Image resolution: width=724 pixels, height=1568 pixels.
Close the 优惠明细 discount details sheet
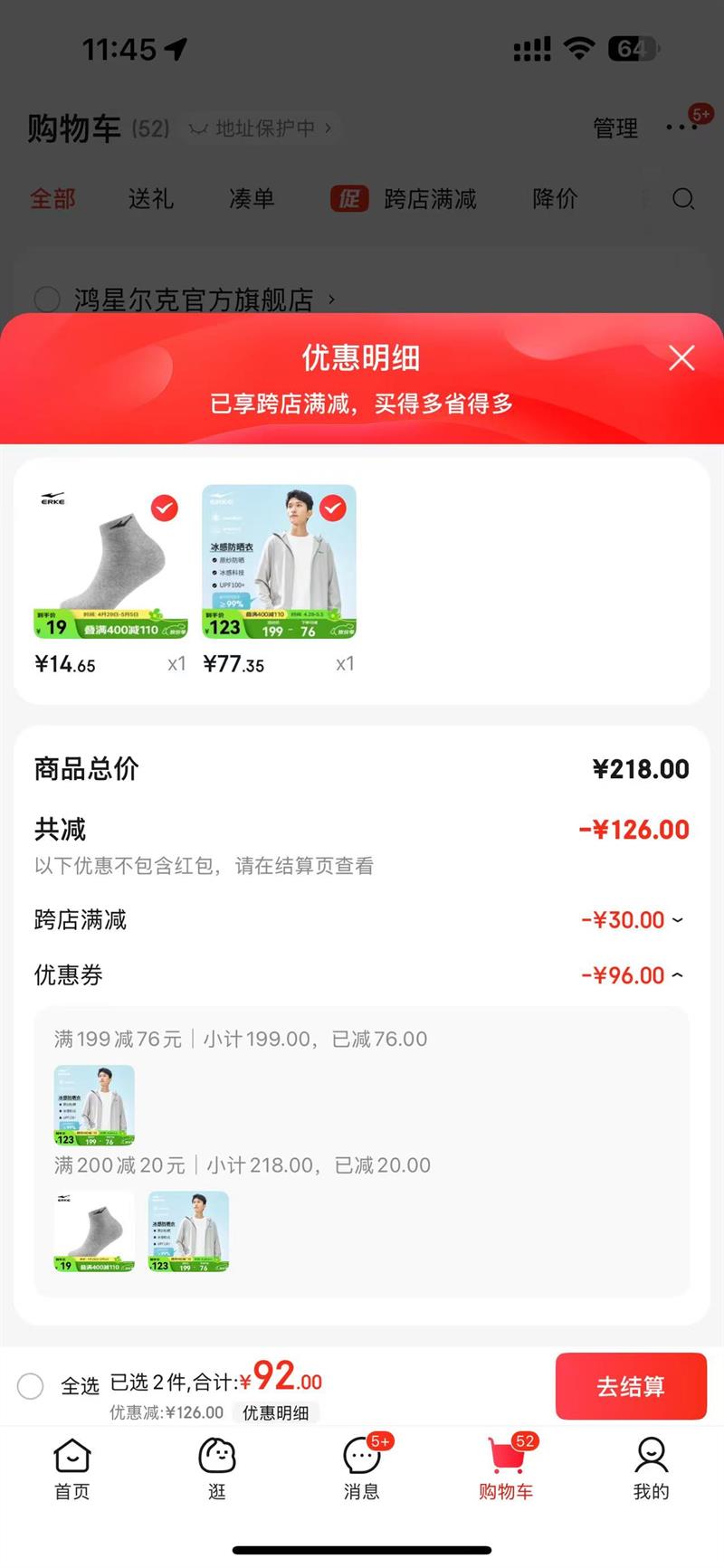681,358
